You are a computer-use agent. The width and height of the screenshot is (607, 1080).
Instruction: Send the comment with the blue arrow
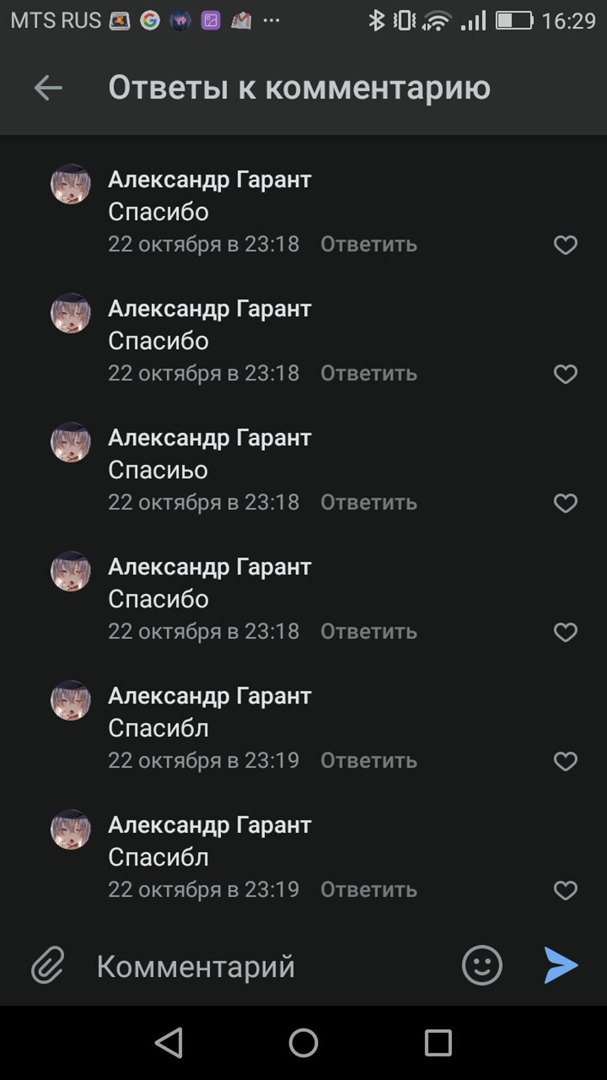(561, 965)
